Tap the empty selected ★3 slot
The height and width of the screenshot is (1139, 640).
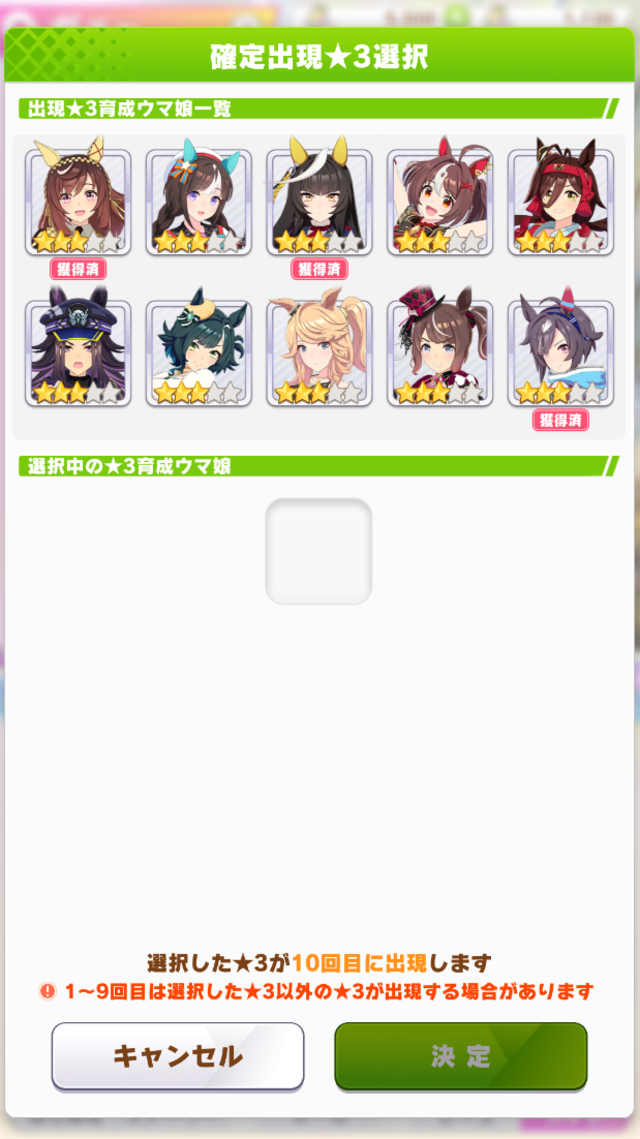click(x=319, y=551)
